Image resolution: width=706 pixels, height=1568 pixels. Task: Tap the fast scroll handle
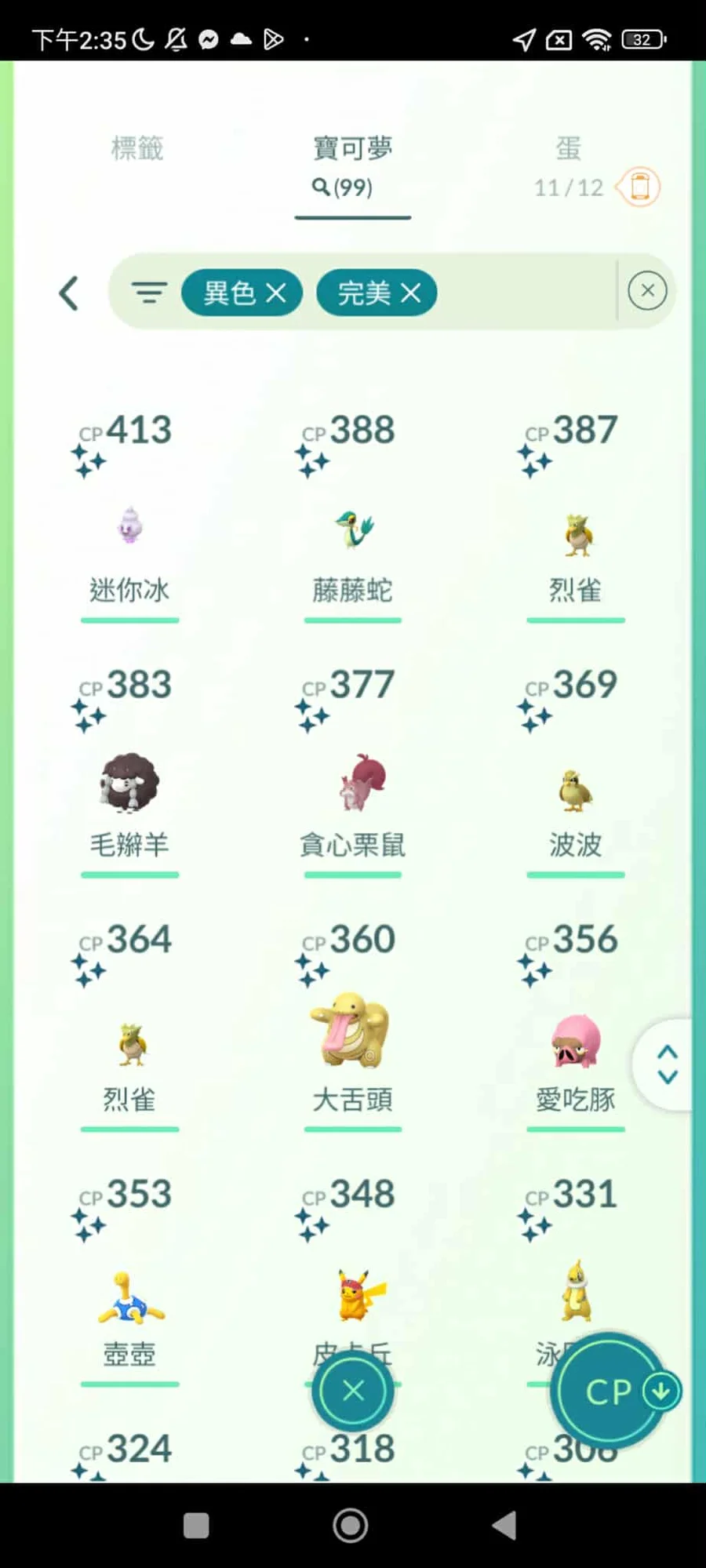[x=668, y=1064]
